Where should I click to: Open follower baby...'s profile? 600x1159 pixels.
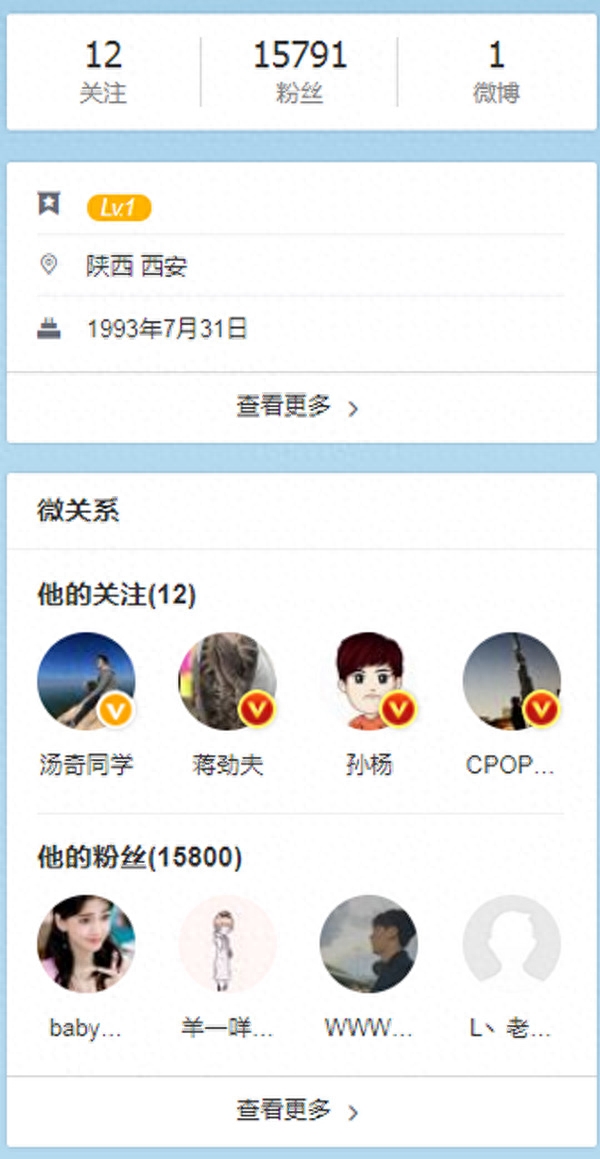point(86,944)
